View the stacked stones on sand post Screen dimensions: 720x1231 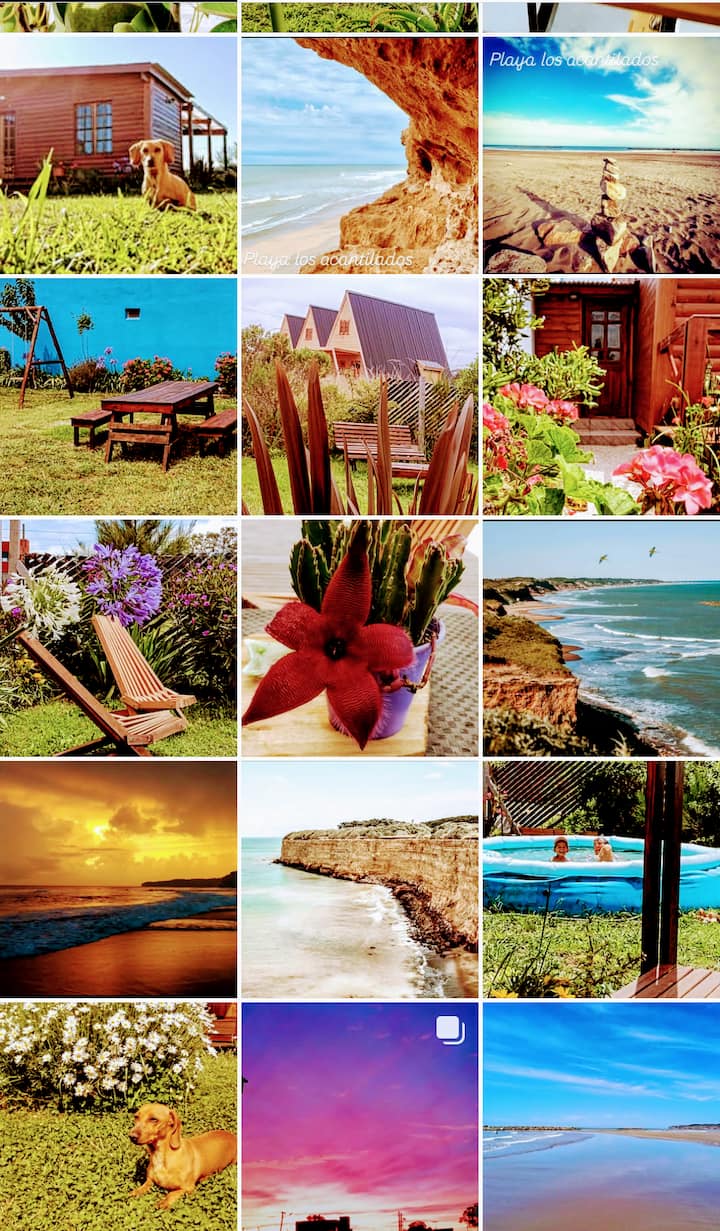tap(601, 155)
